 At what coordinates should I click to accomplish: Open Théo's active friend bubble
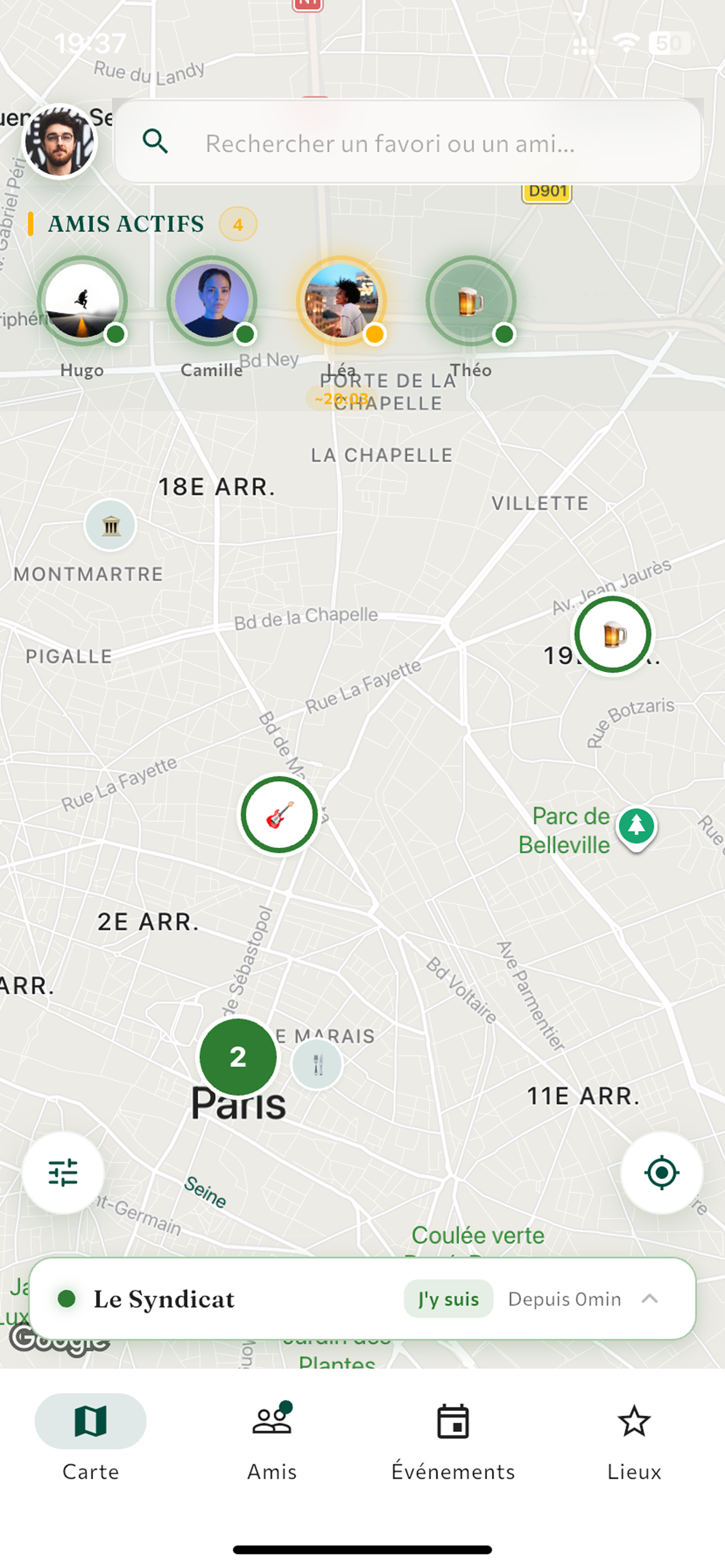(x=470, y=301)
